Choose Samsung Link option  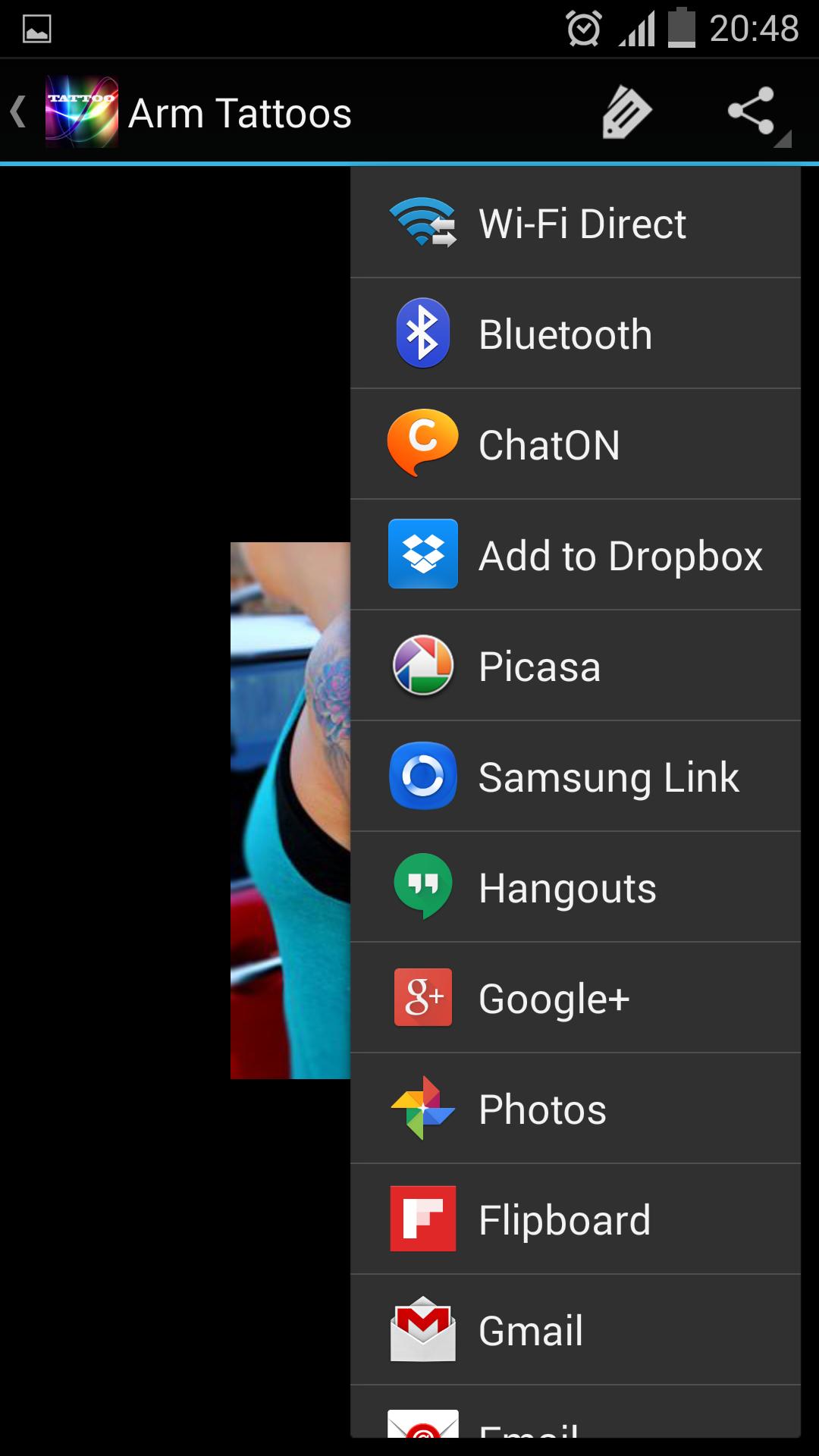tap(576, 777)
